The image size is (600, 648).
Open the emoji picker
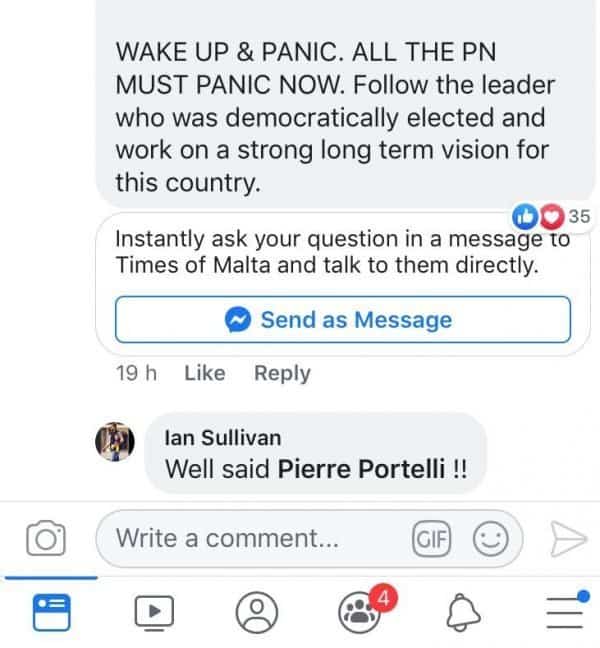(x=489, y=539)
